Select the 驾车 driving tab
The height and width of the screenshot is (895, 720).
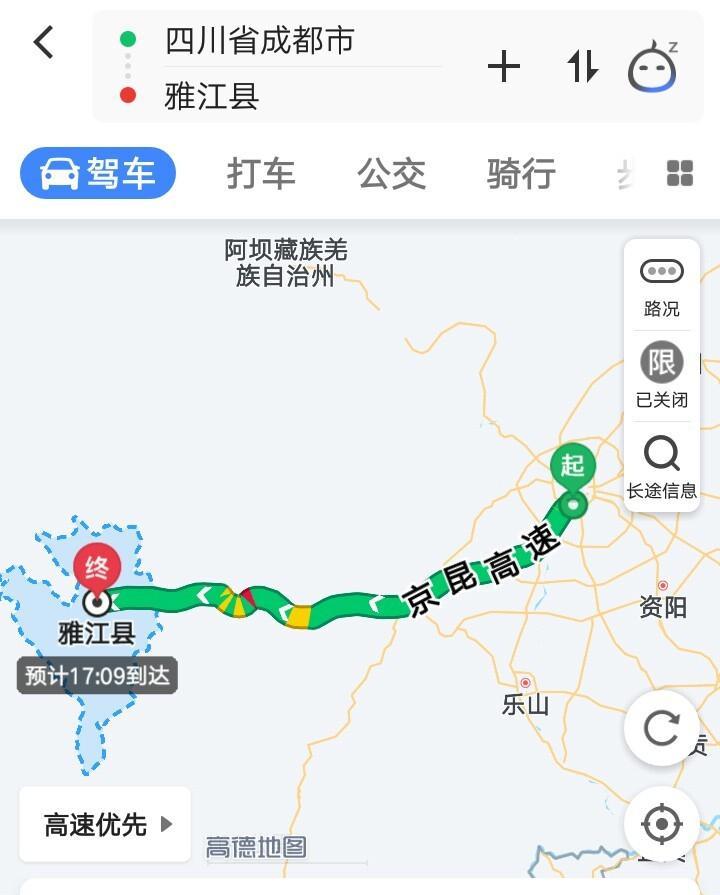tap(97, 172)
